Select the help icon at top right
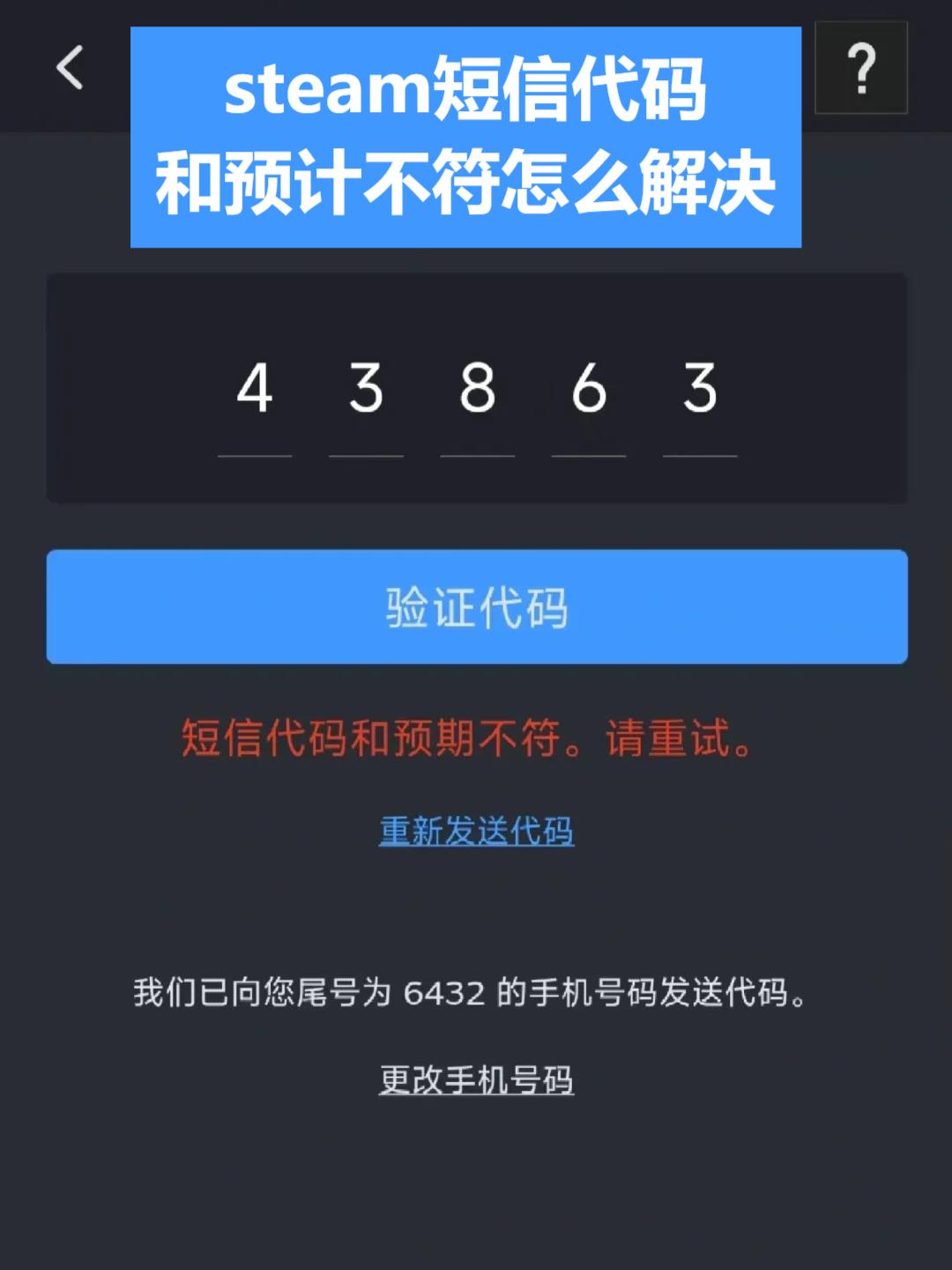This screenshot has height=1270, width=952. (861, 70)
